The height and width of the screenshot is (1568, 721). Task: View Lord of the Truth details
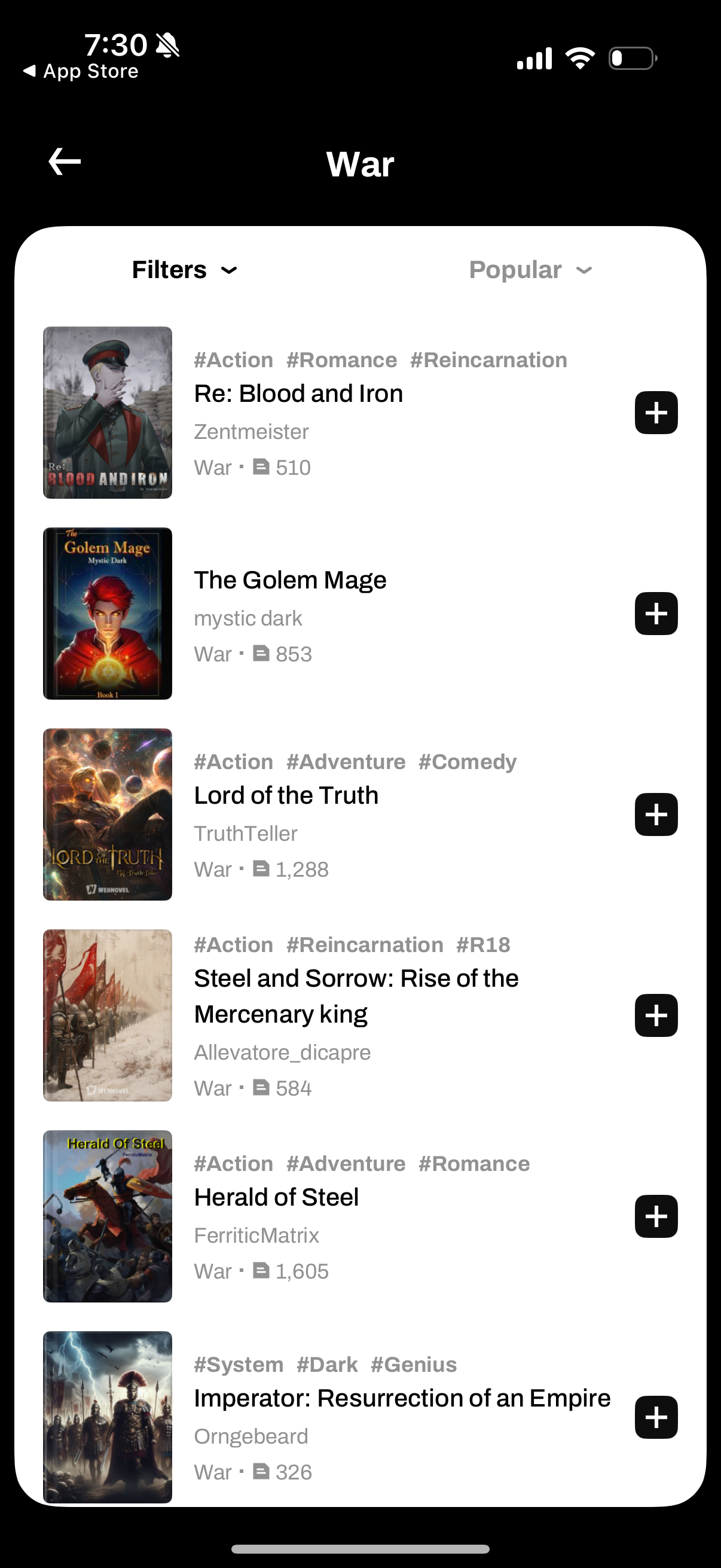point(286,795)
